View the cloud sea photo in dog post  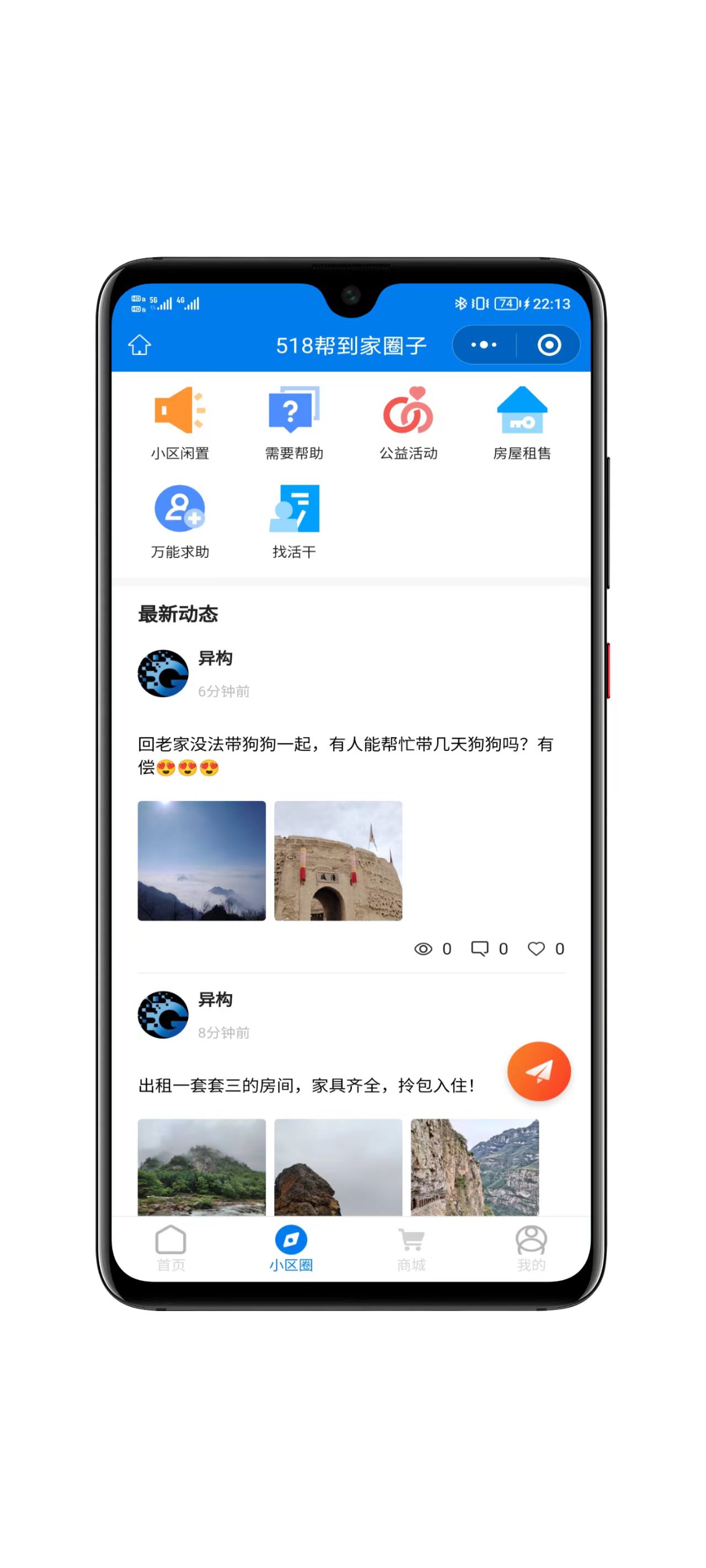click(202, 860)
